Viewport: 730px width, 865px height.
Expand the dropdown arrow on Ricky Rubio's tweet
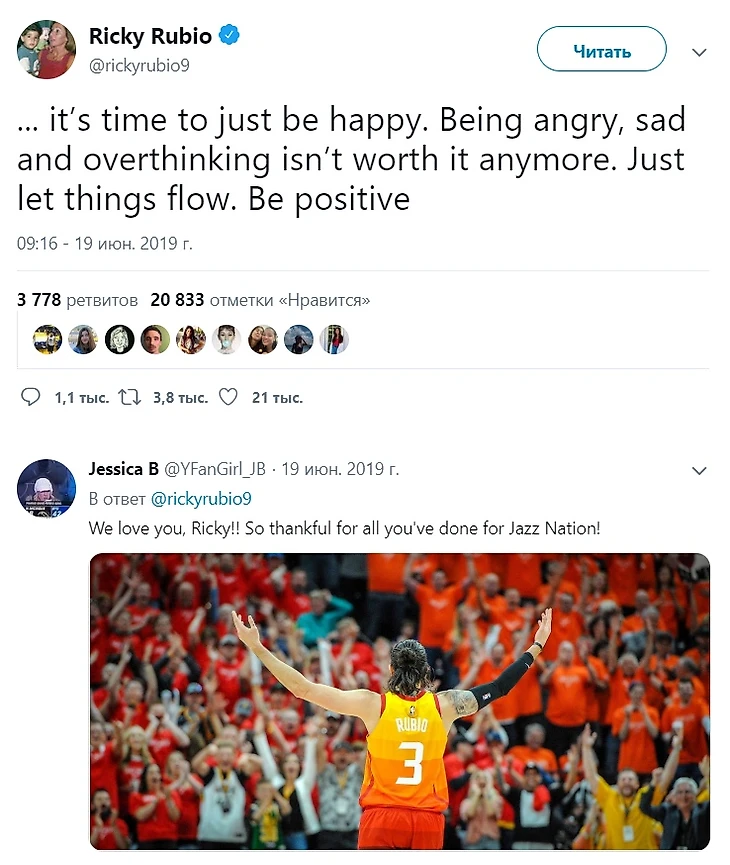[700, 52]
